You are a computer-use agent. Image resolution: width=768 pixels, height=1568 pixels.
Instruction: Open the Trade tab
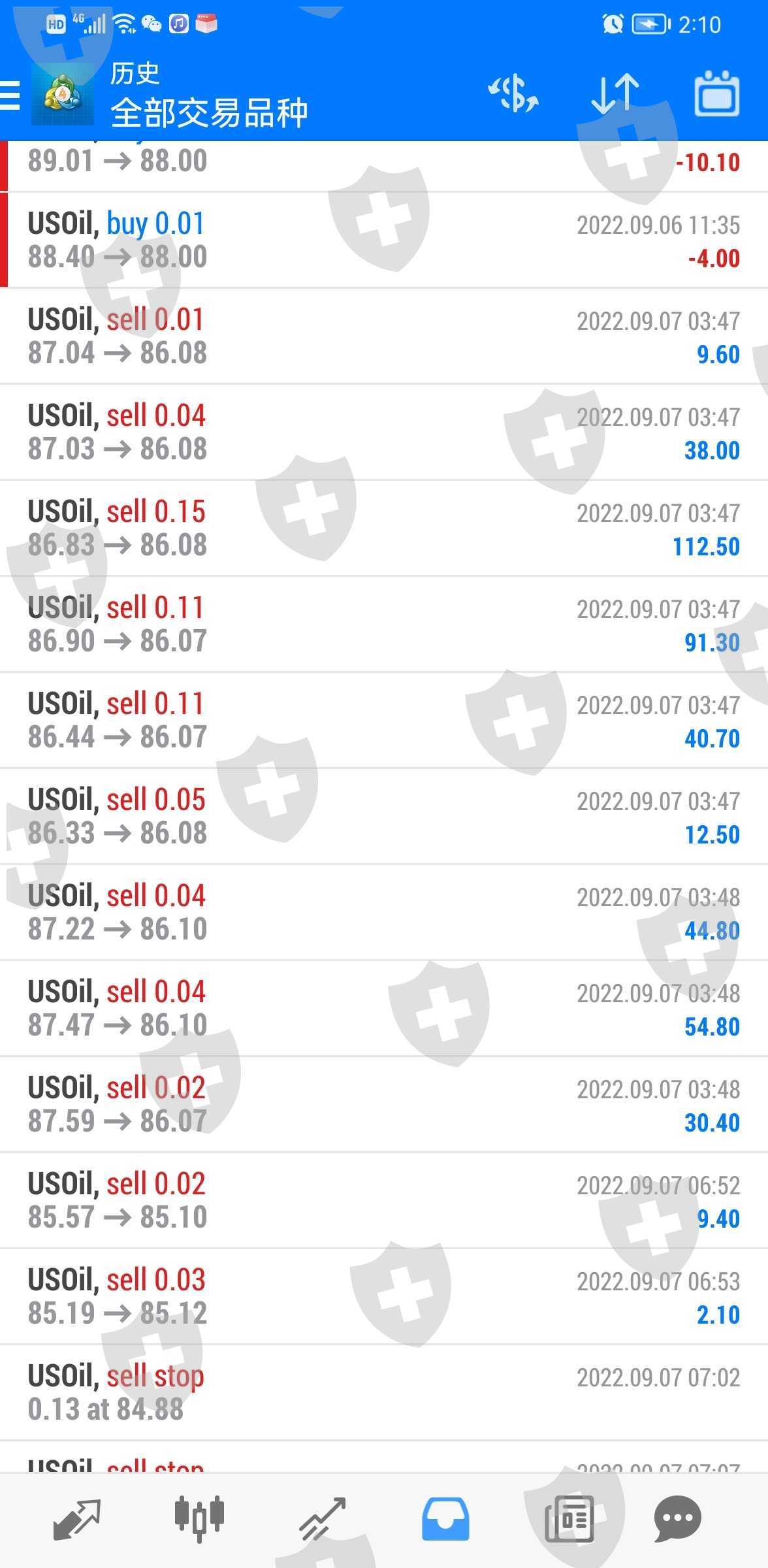322,1518
